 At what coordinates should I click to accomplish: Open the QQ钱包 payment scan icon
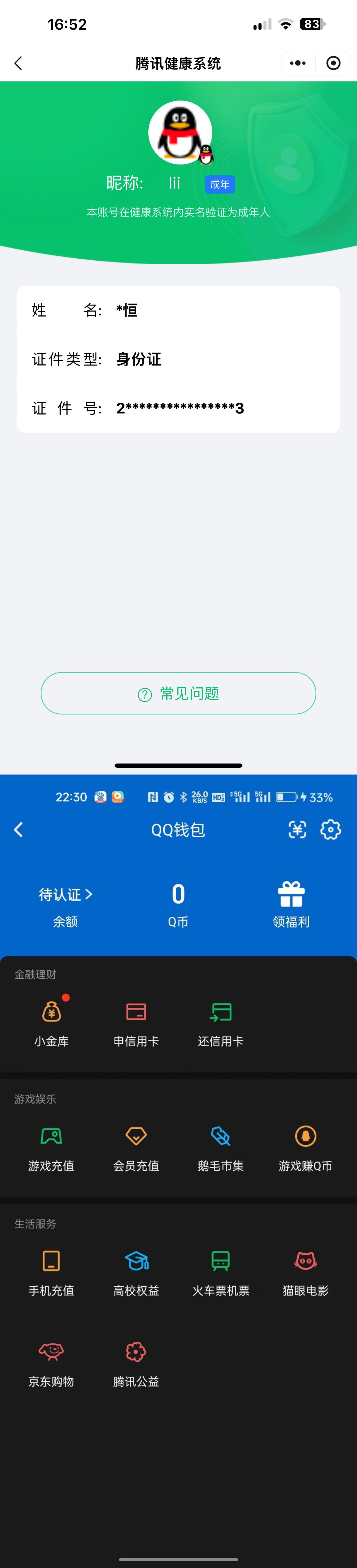click(297, 830)
